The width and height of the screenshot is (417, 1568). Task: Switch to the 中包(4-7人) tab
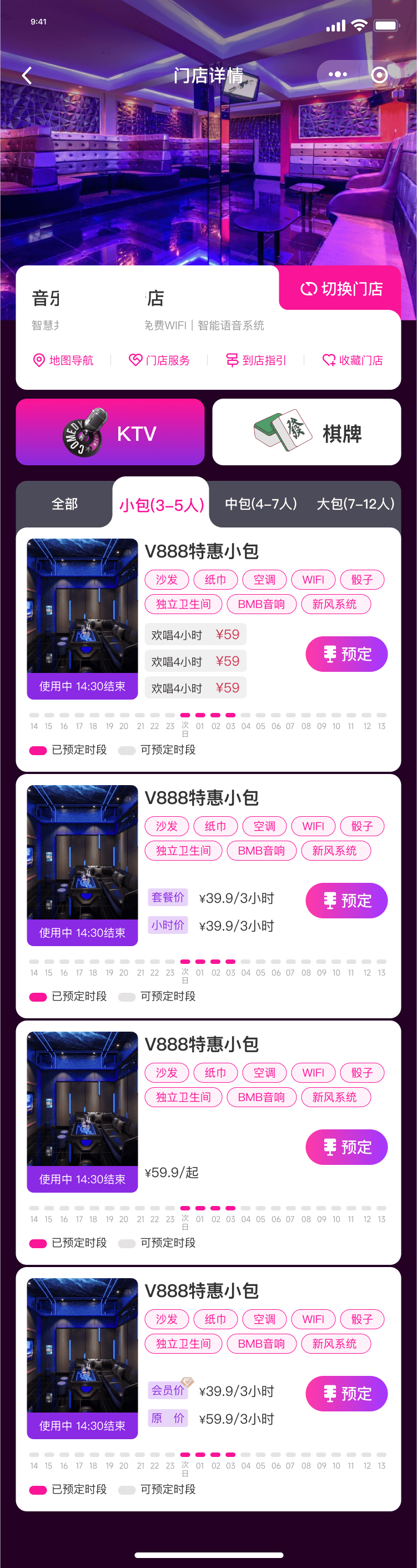click(x=260, y=504)
